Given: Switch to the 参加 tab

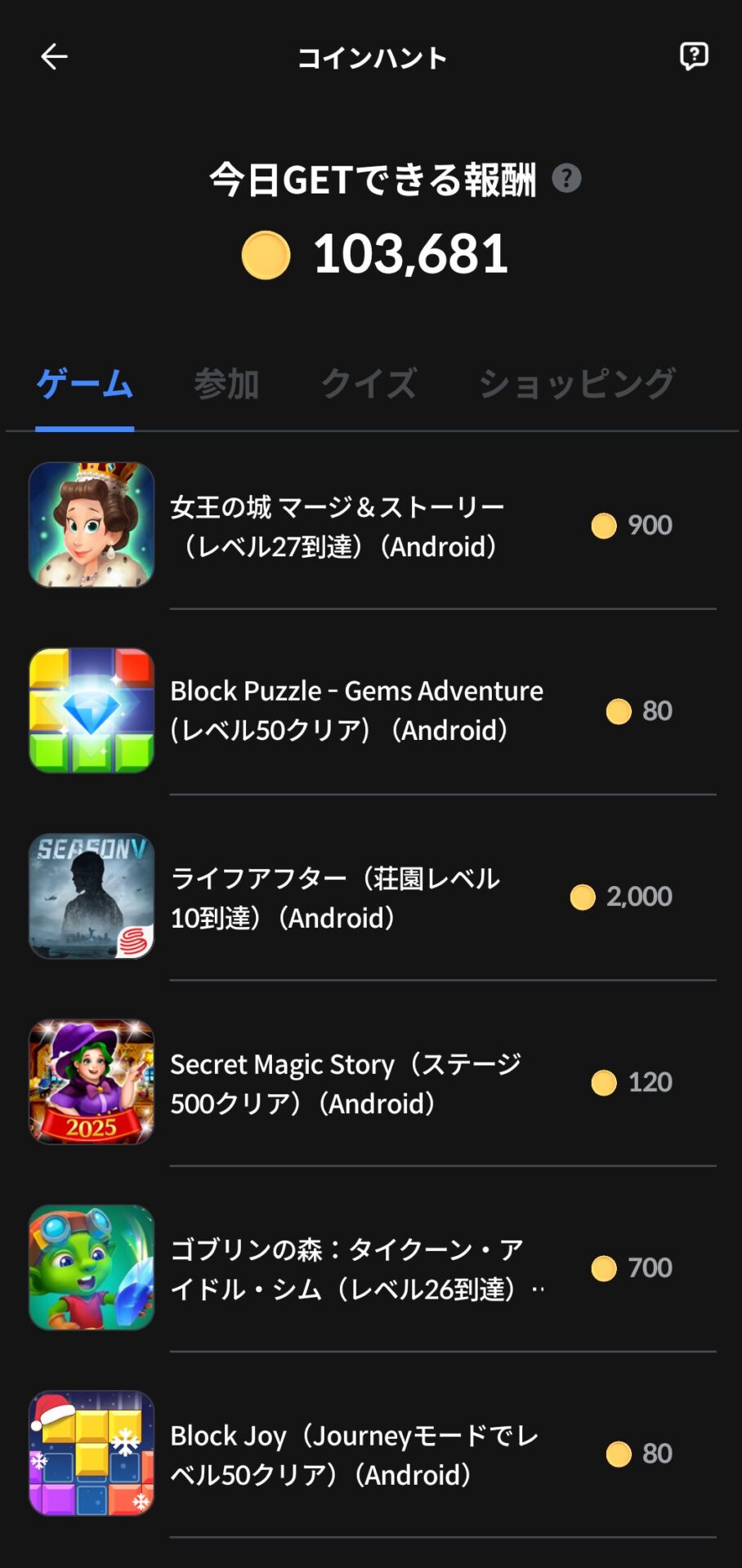Looking at the screenshot, I should [226, 383].
